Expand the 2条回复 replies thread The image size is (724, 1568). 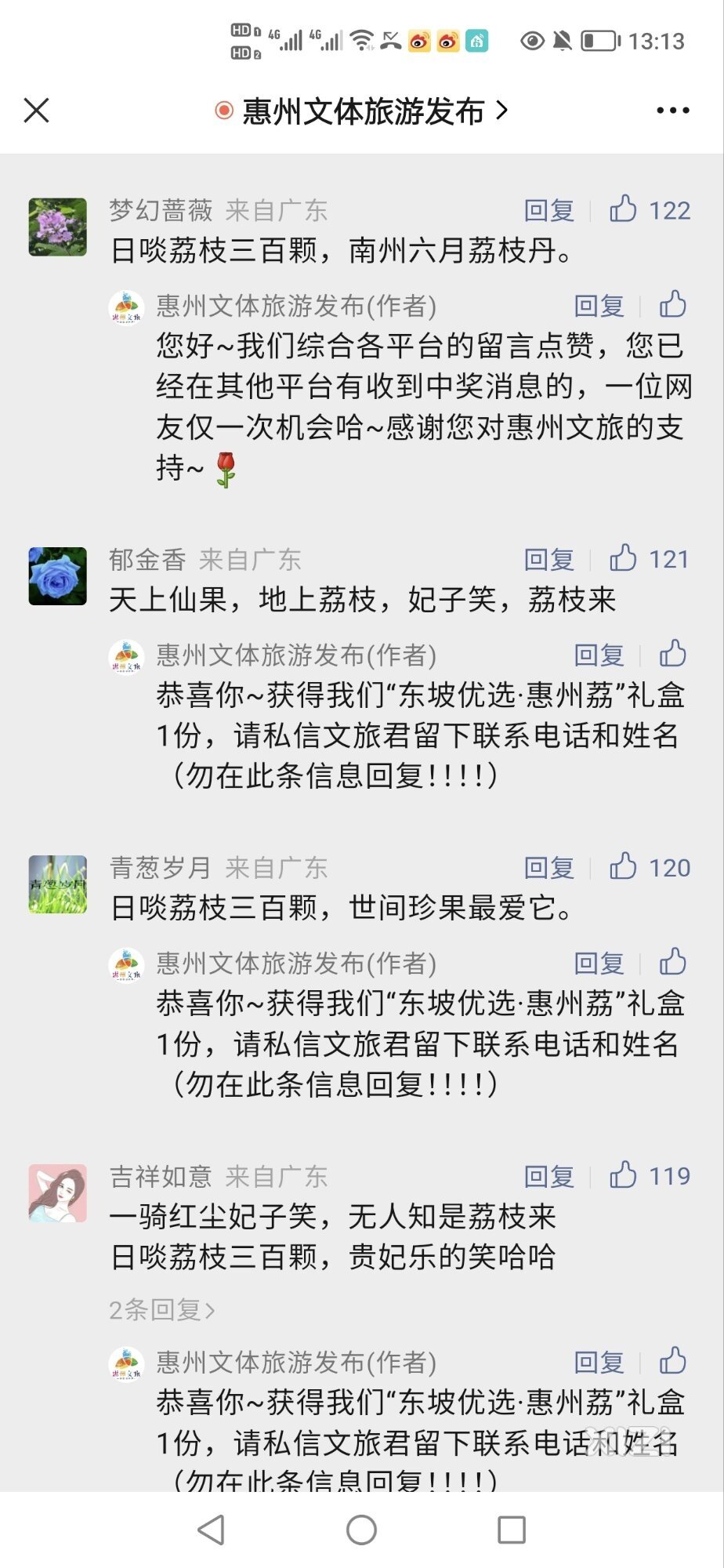(x=162, y=1309)
